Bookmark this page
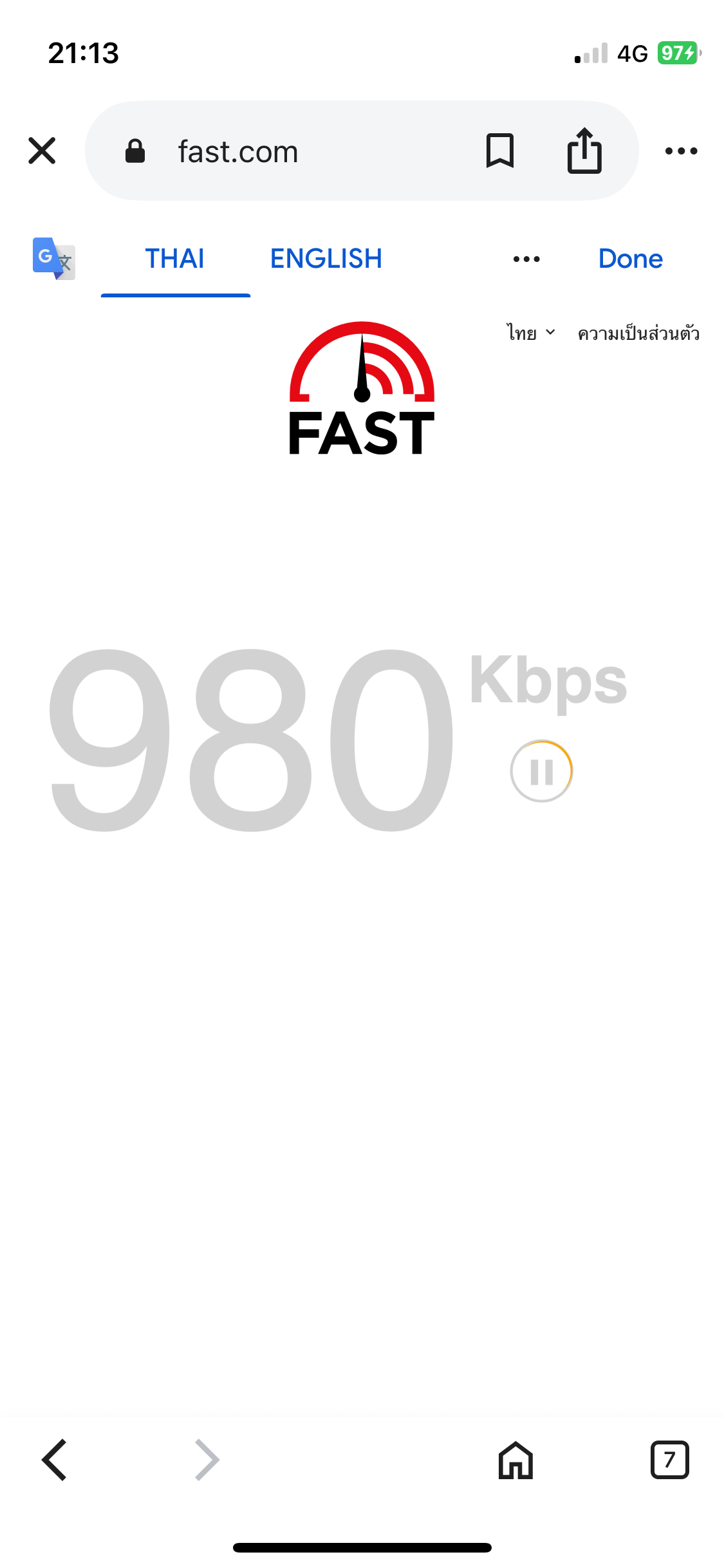724x1568 pixels. 500,151
